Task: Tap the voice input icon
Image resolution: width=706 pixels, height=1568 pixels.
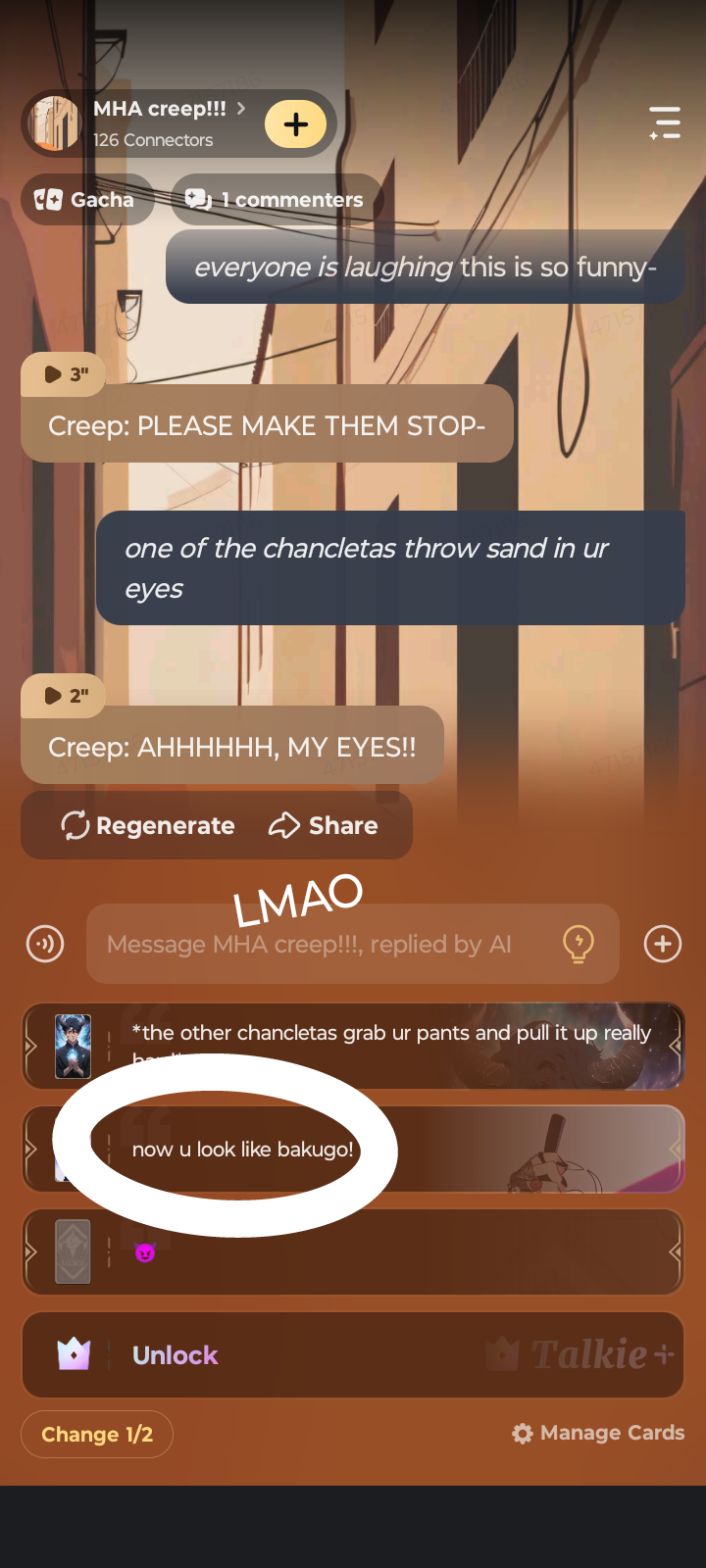Action: point(45,944)
